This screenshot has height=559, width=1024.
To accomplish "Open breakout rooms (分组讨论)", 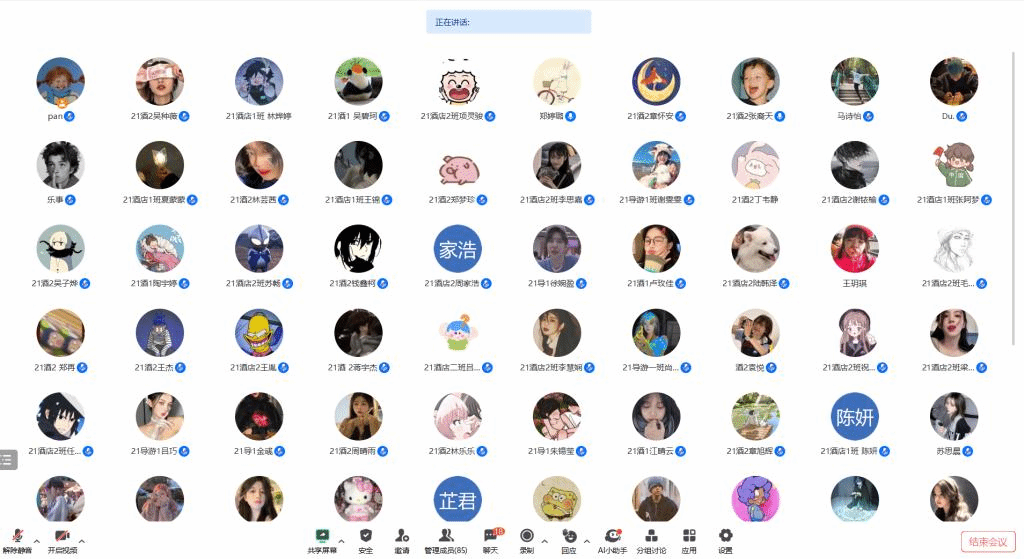I will [651, 539].
